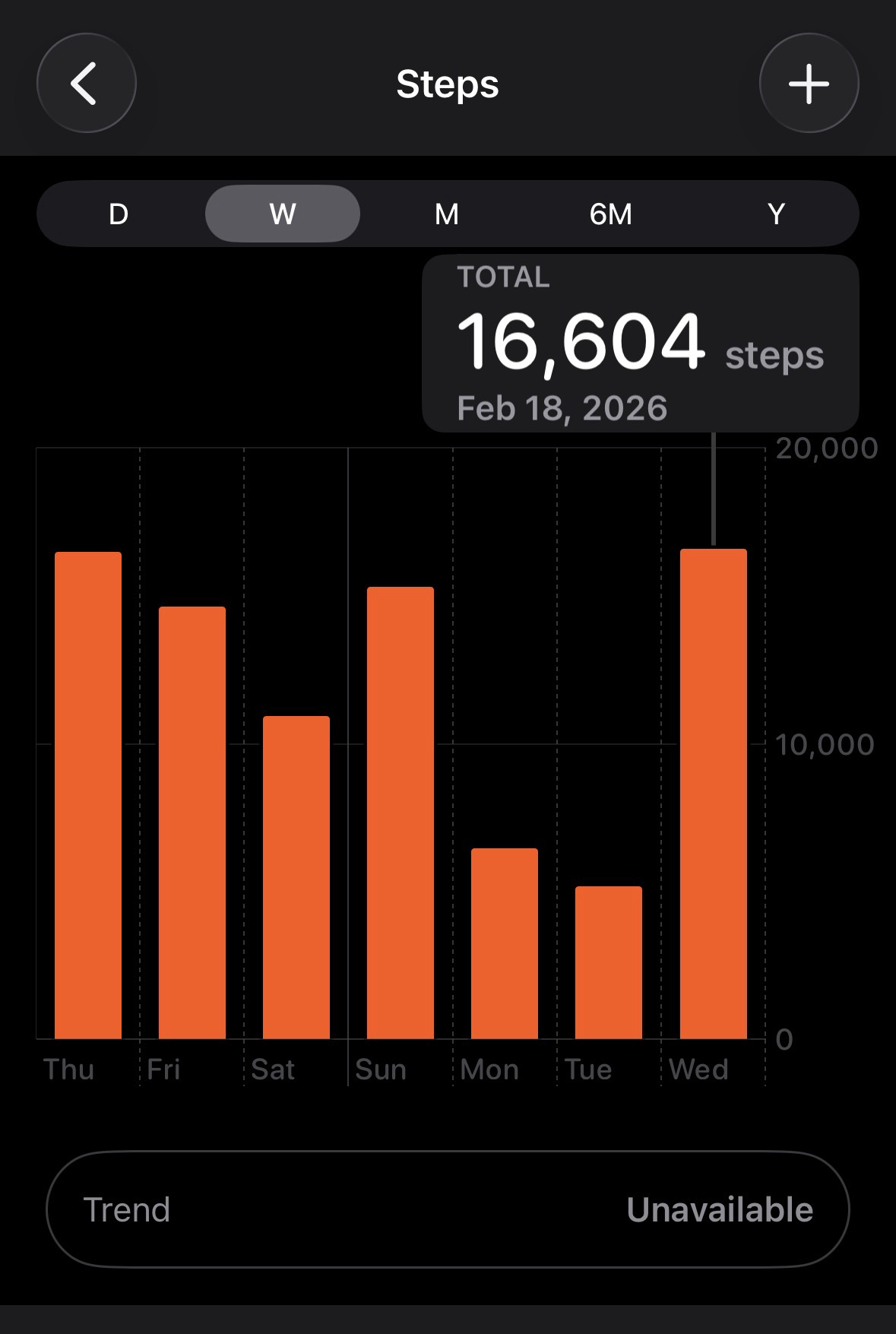Select the Thu bar in the chart
The height and width of the screenshot is (1334, 896).
pos(88,795)
